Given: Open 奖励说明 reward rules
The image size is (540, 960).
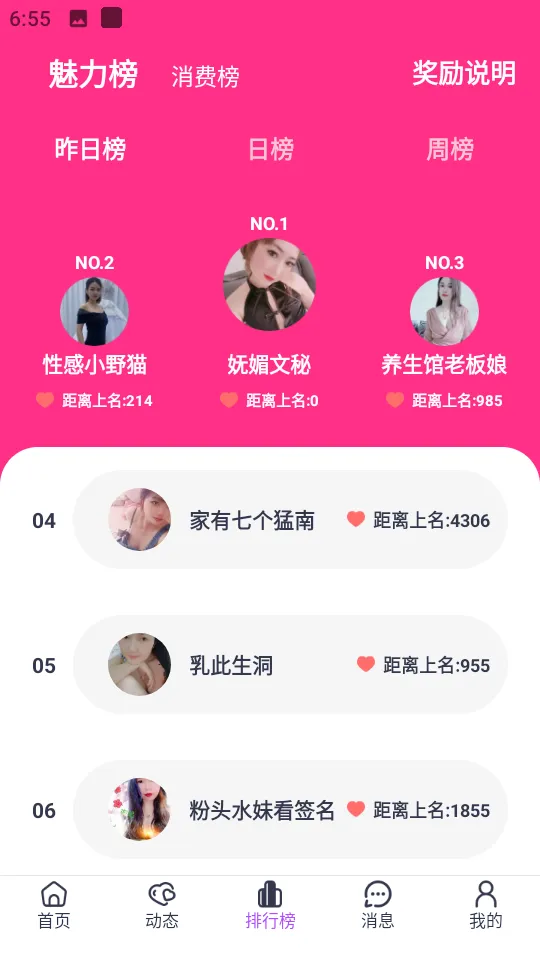Looking at the screenshot, I should point(463,73).
